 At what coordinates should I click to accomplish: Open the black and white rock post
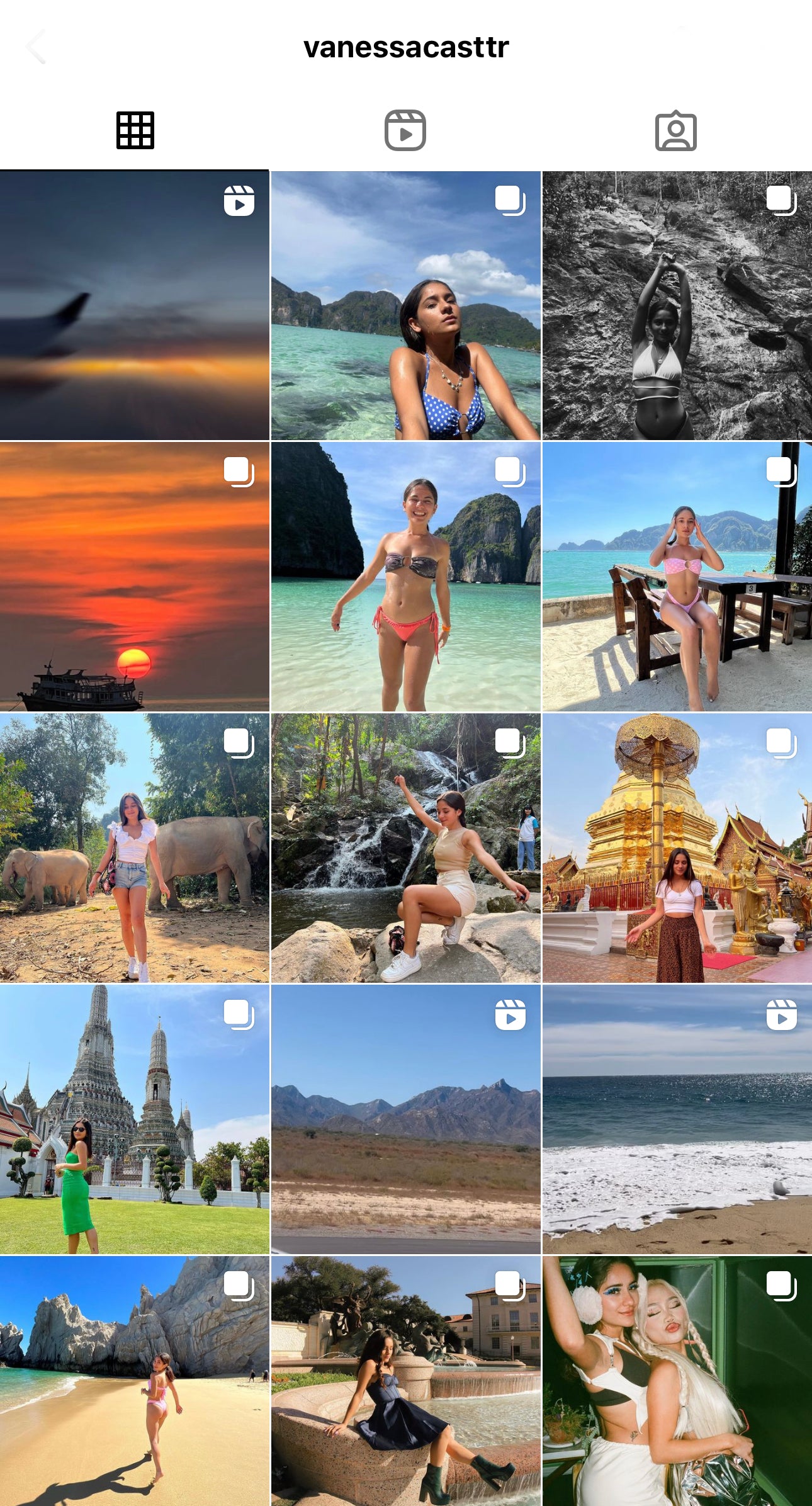click(677, 305)
